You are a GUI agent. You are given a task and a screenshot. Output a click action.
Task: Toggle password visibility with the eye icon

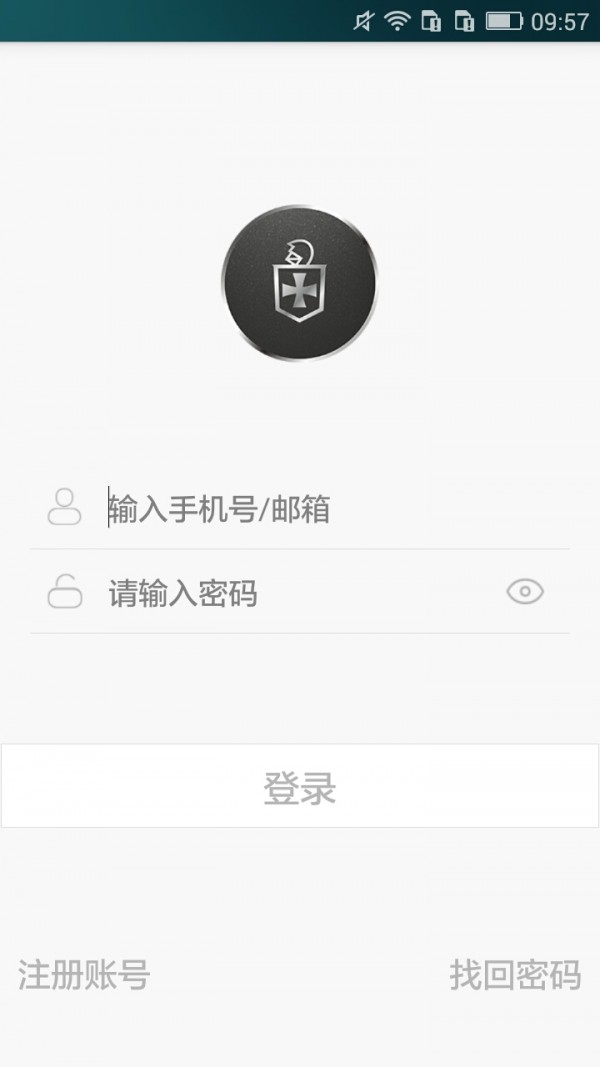pyautogui.click(x=525, y=592)
